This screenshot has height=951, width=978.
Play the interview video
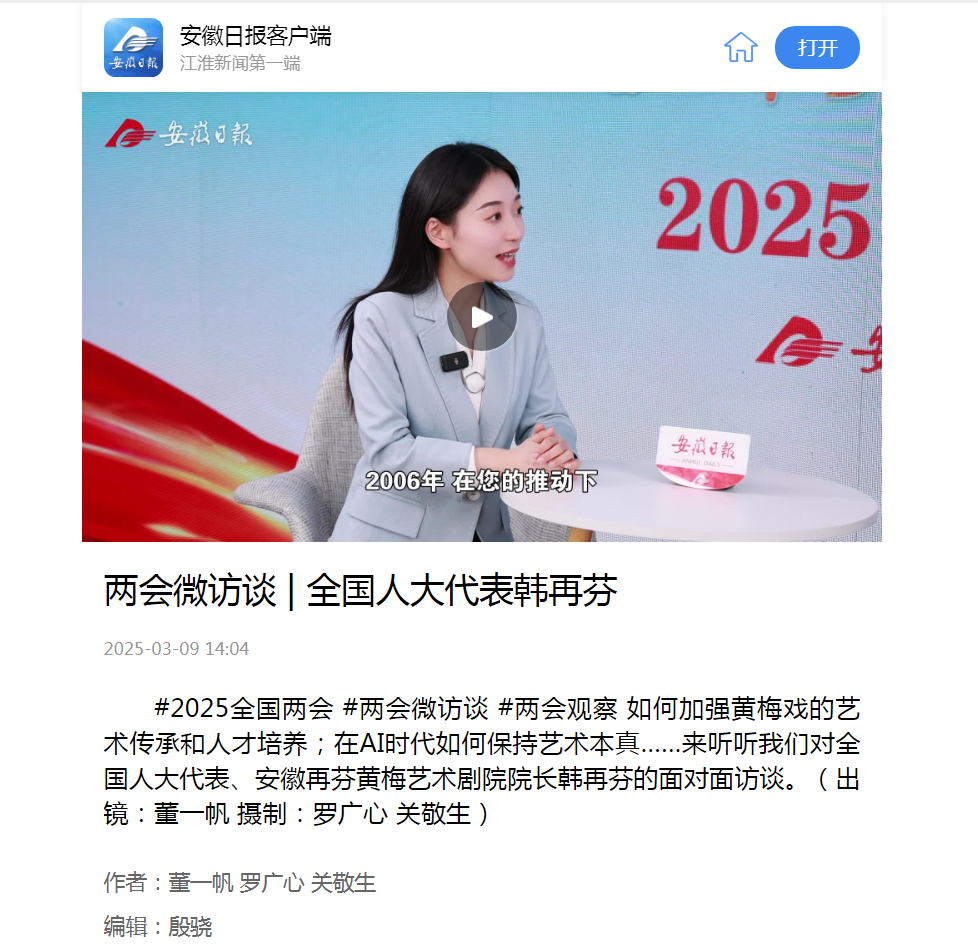point(481,317)
